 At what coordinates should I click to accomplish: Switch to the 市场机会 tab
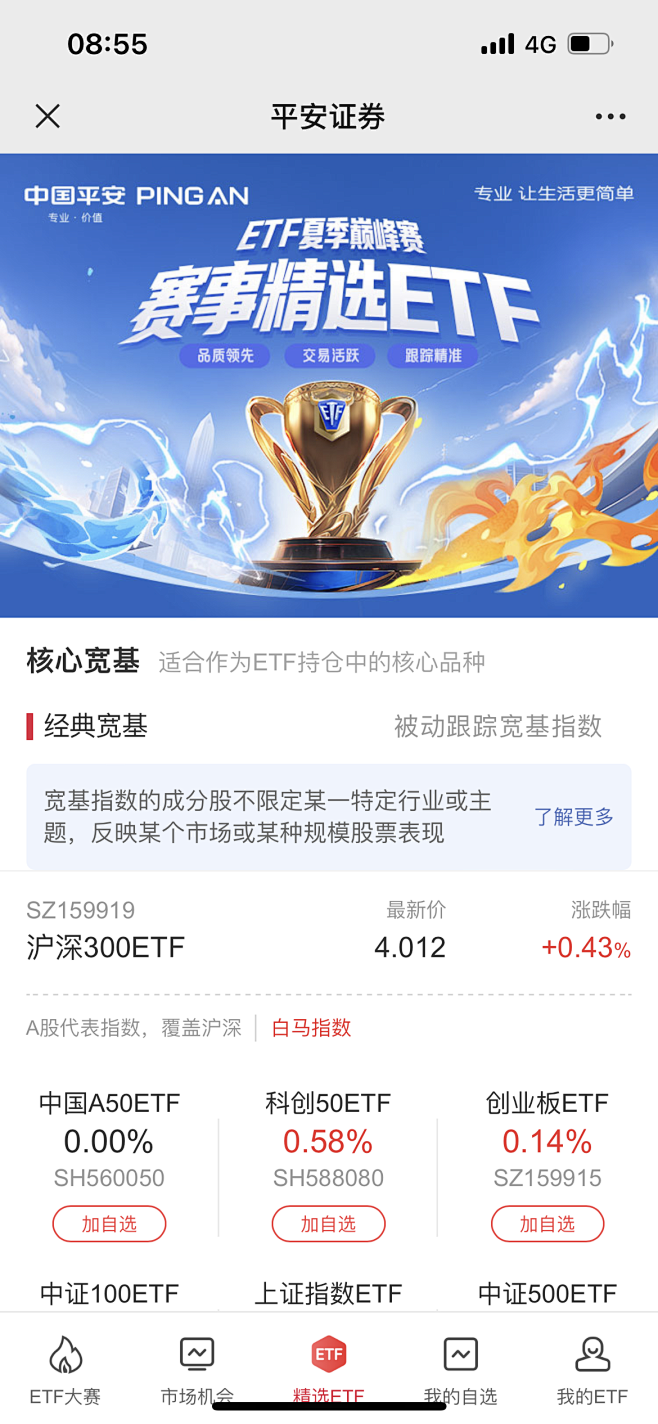[x=197, y=1368]
